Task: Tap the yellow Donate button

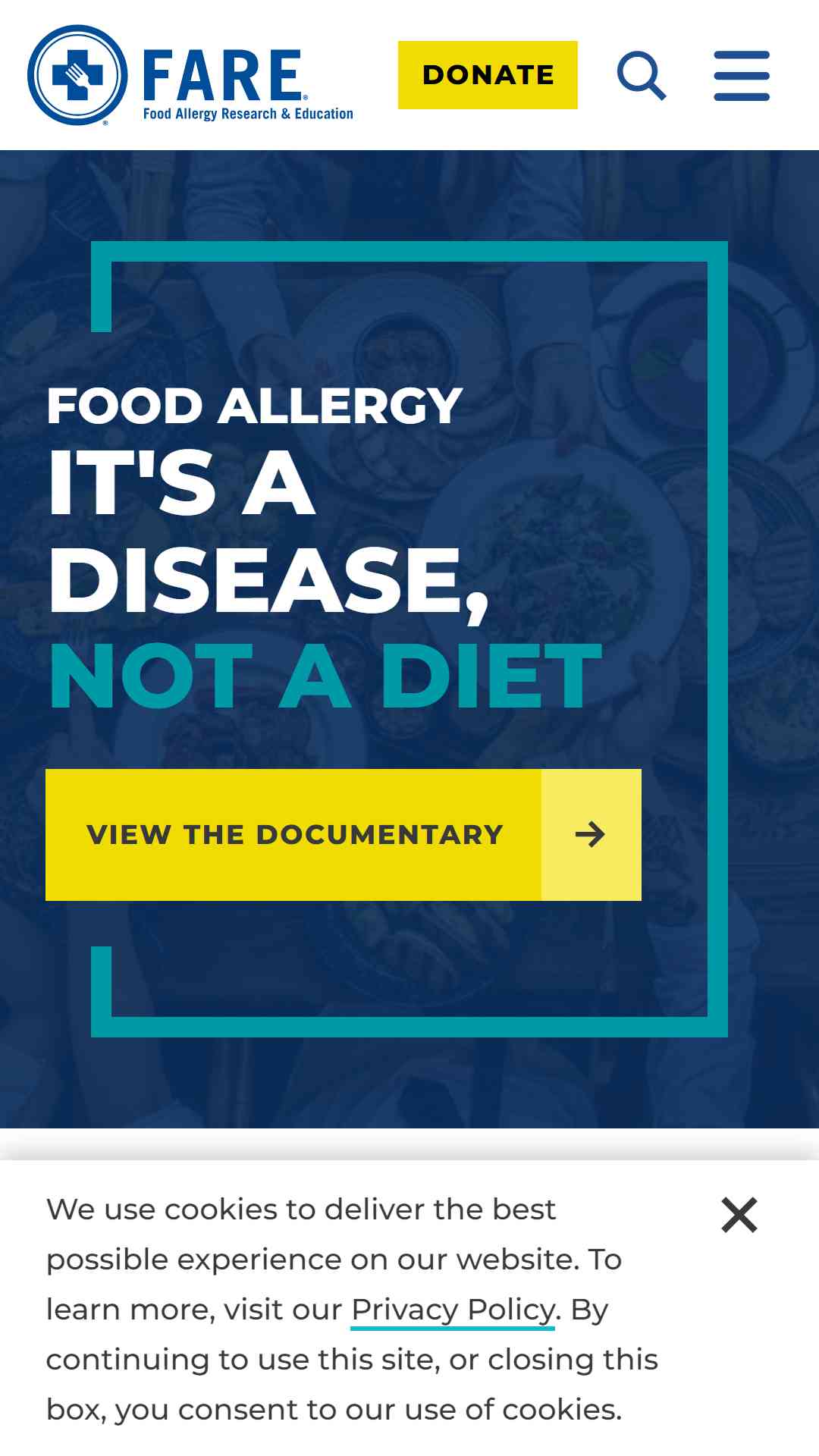Action: pos(488,75)
